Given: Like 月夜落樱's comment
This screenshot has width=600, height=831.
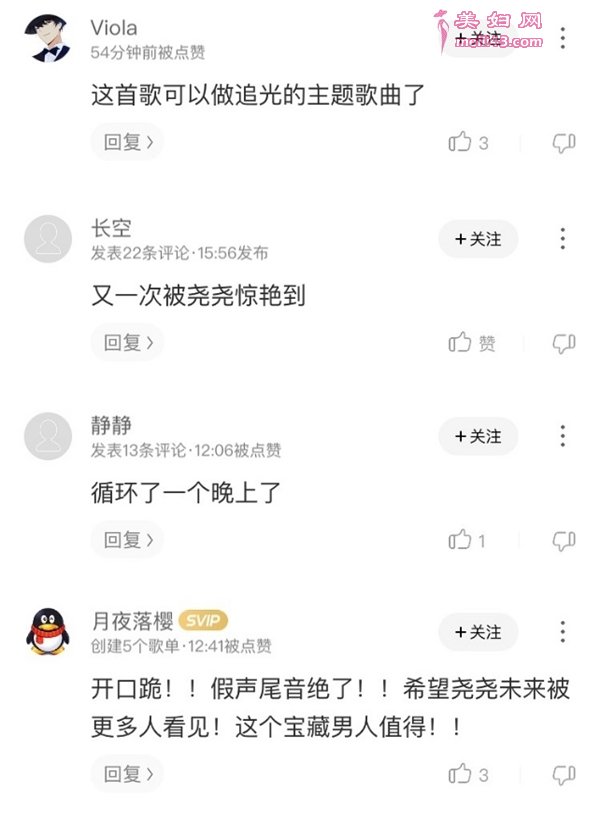Looking at the screenshot, I should pos(461,774).
